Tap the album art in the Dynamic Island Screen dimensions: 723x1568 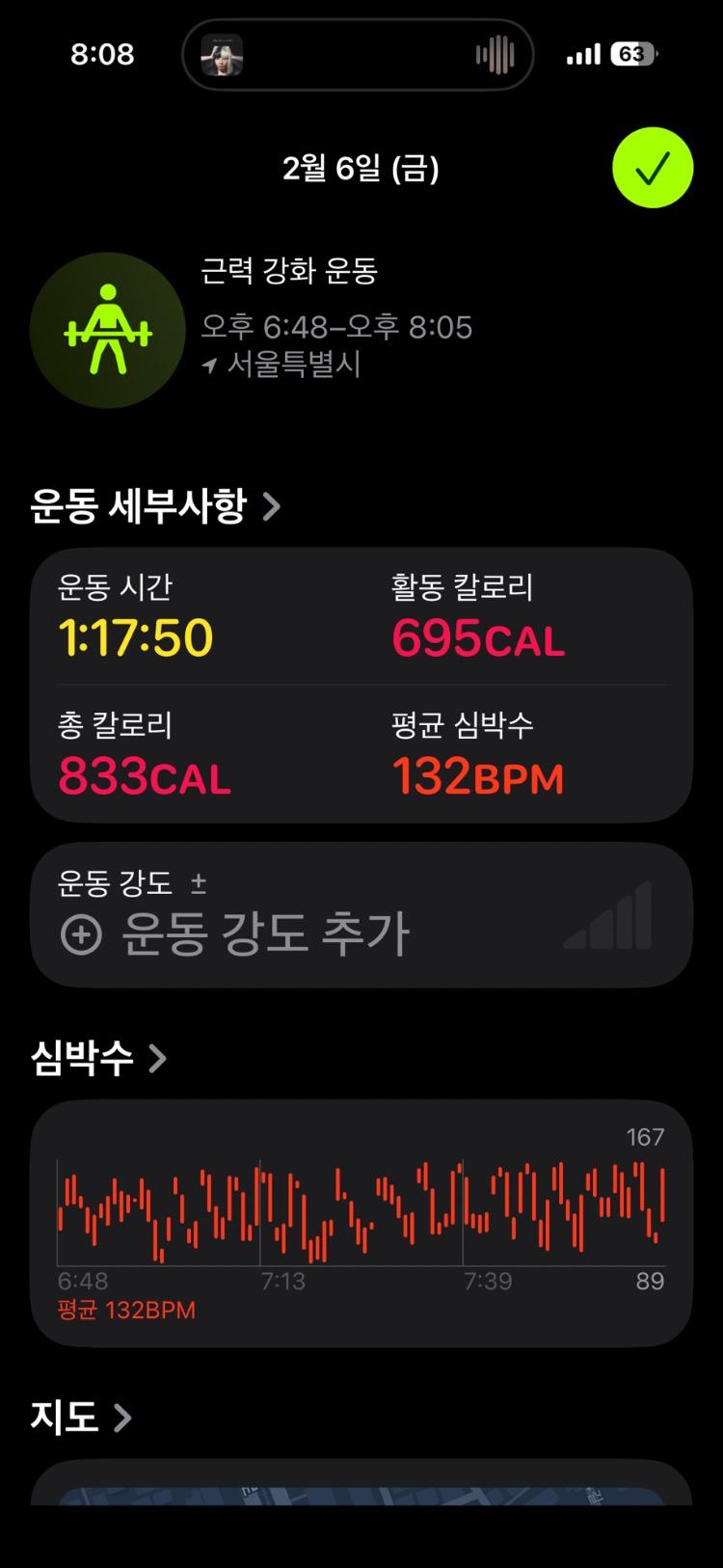coord(224,54)
